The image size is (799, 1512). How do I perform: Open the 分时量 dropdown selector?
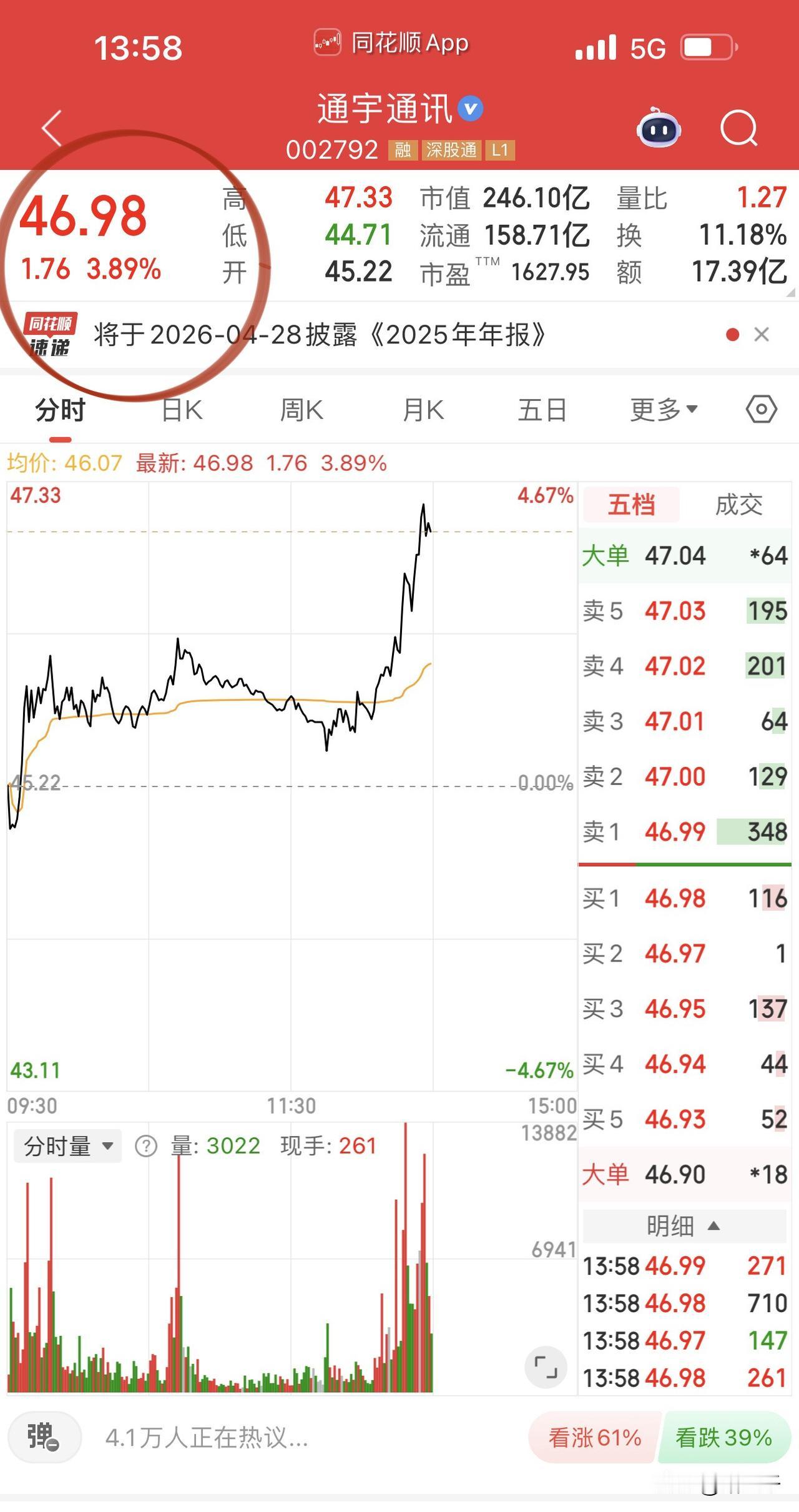[x=67, y=1145]
